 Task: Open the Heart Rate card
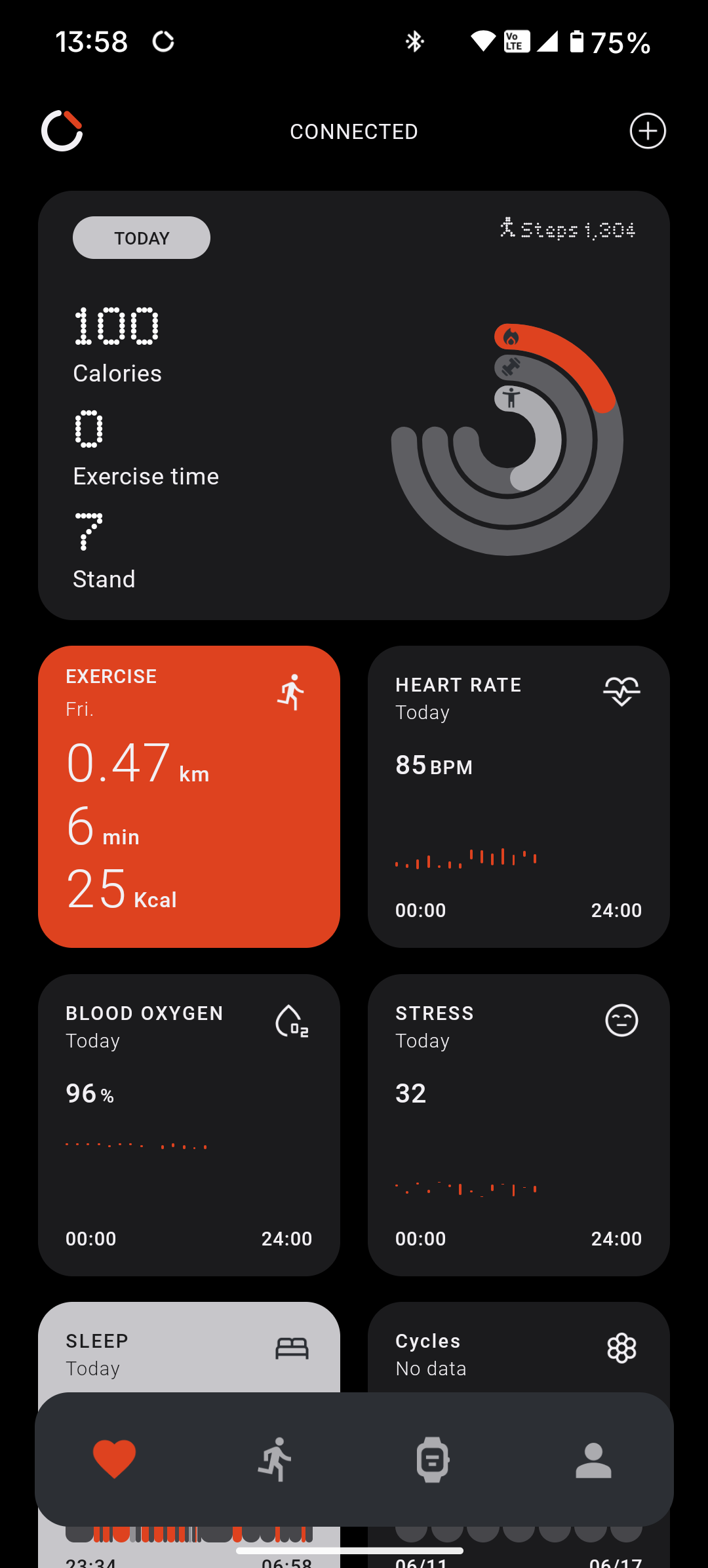pos(519,796)
